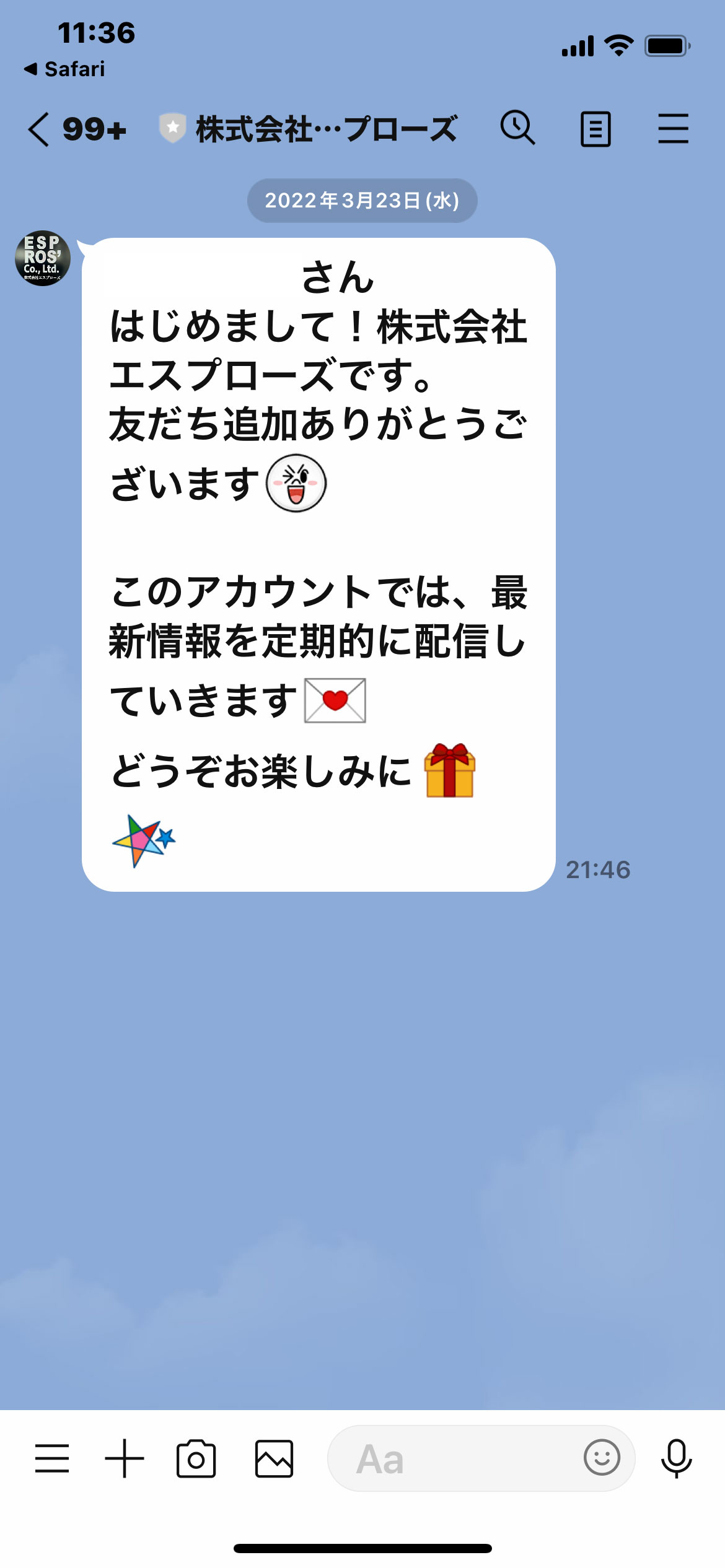Open the chat menu with three lines

coord(673,129)
